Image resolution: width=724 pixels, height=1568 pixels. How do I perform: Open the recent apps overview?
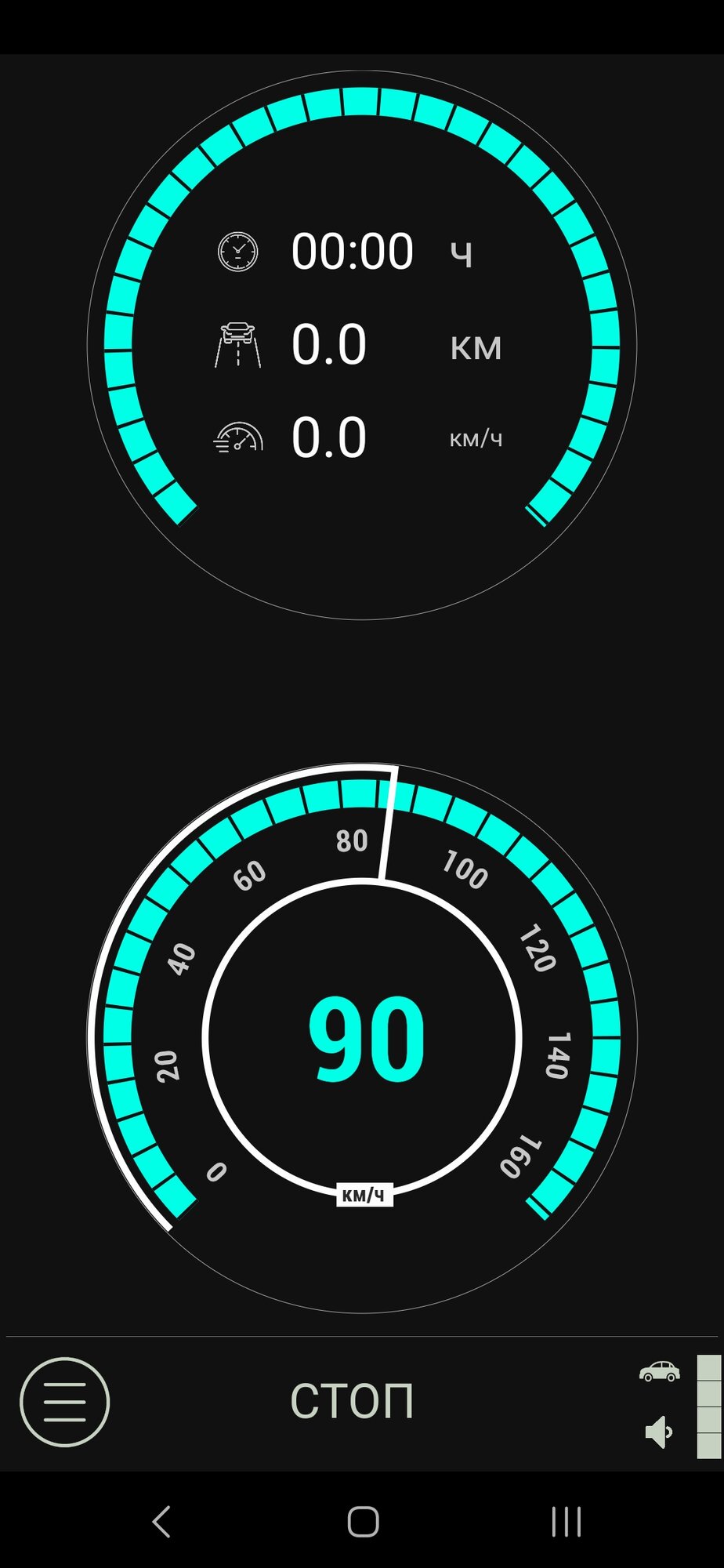point(566,1522)
